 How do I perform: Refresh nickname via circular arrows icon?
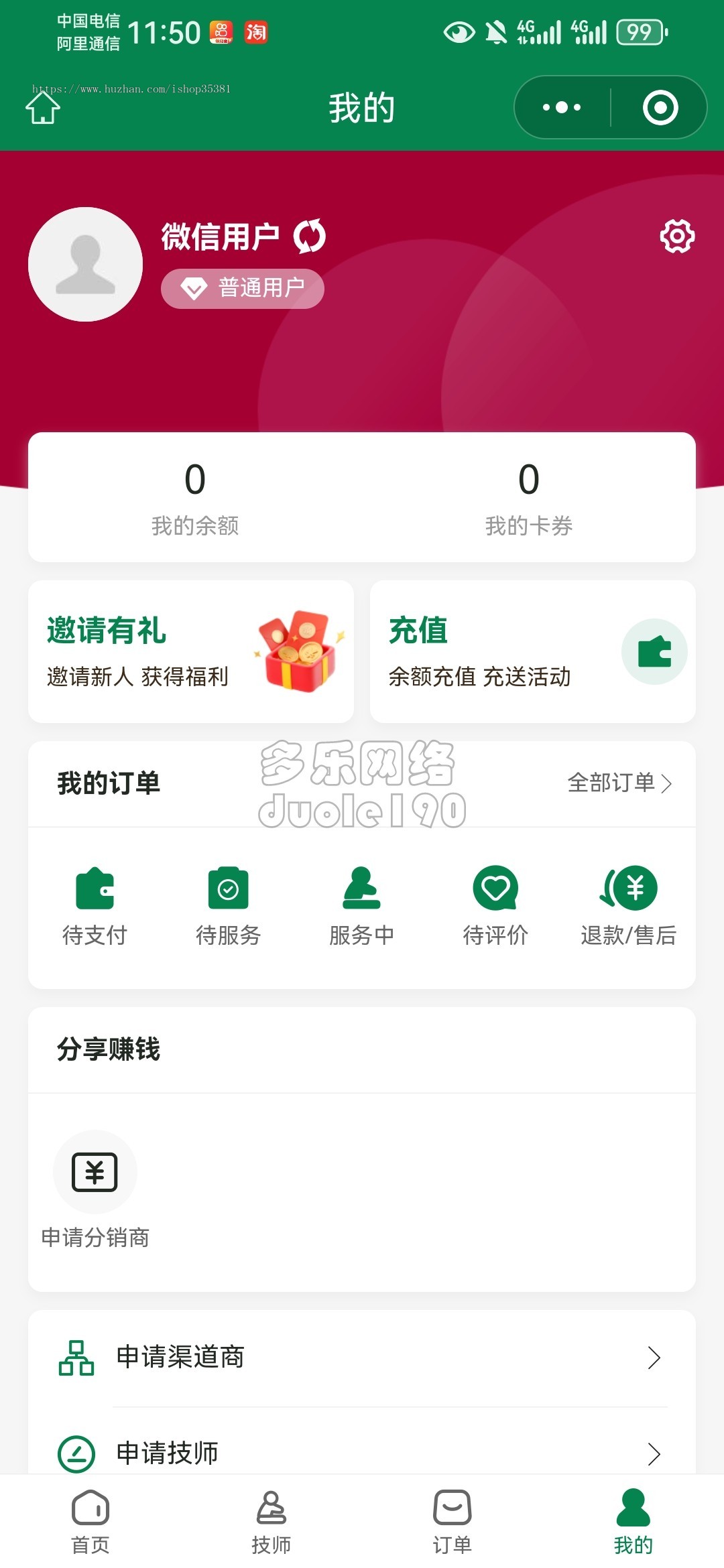pos(308,236)
